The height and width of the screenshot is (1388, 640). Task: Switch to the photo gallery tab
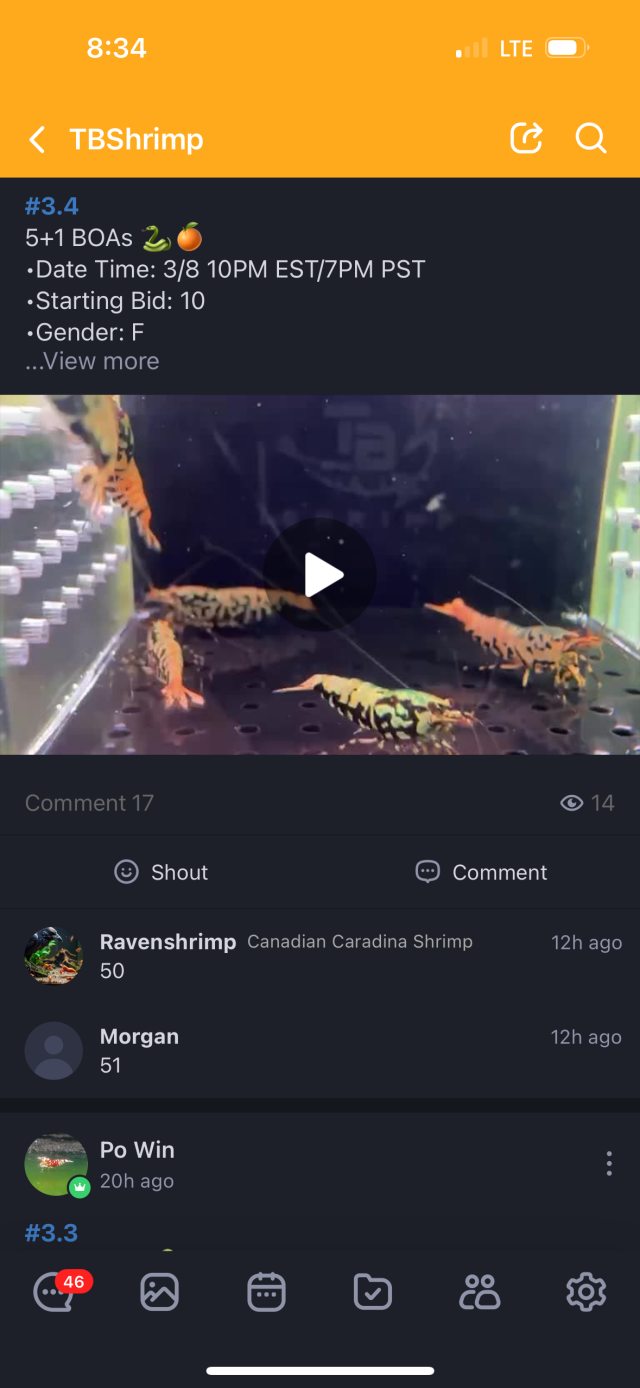click(159, 1292)
